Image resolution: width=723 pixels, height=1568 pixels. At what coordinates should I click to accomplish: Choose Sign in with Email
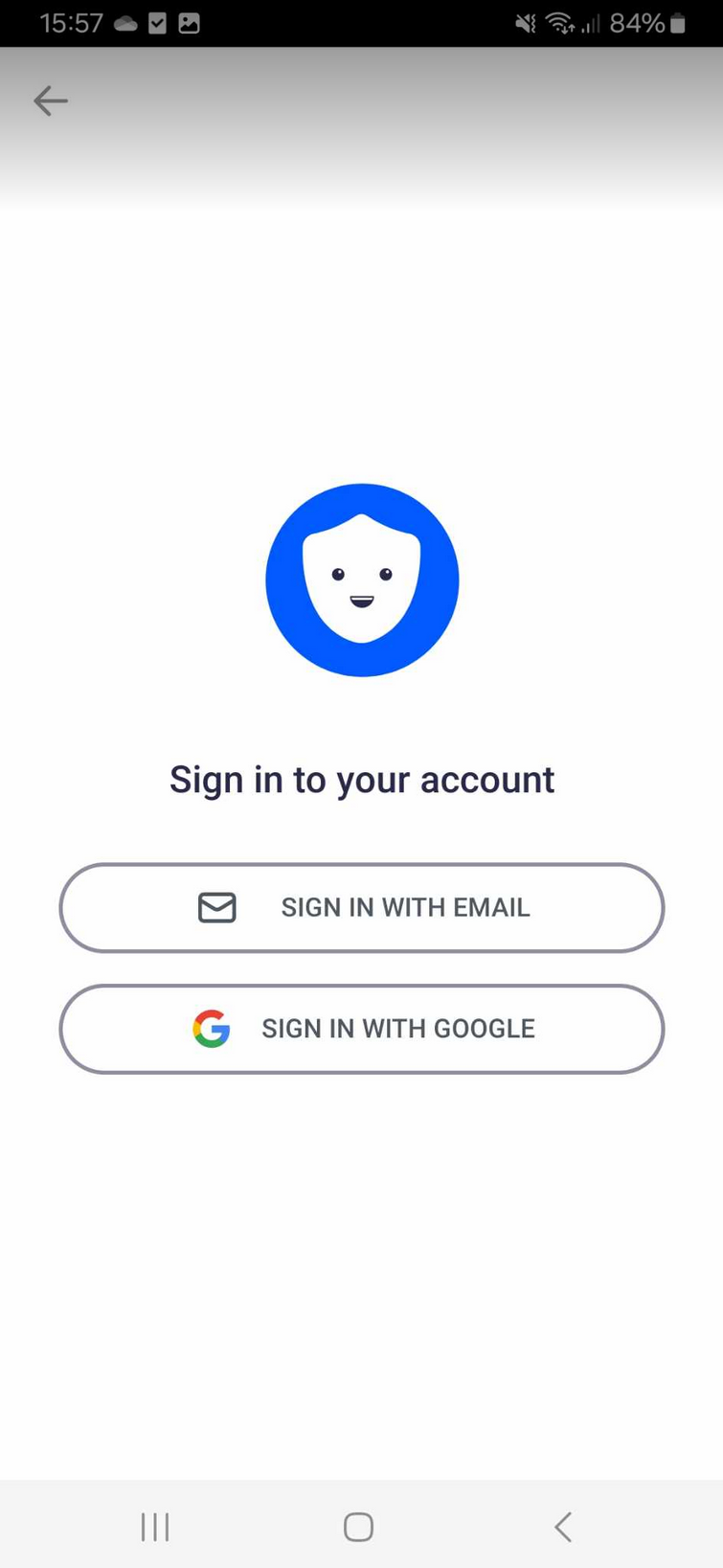[x=362, y=907]
